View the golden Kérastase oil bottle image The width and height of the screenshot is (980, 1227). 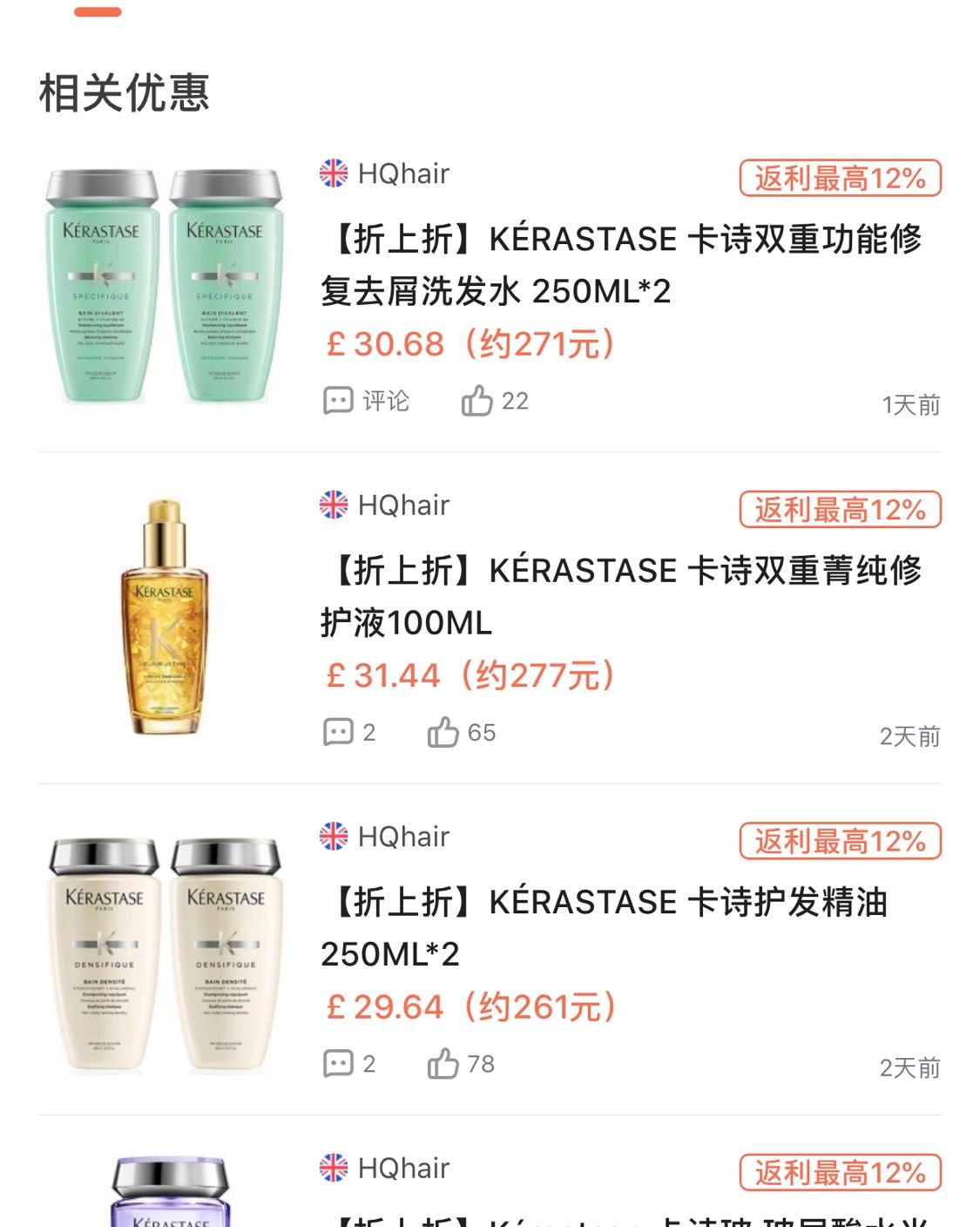click(x=164, y=617)
